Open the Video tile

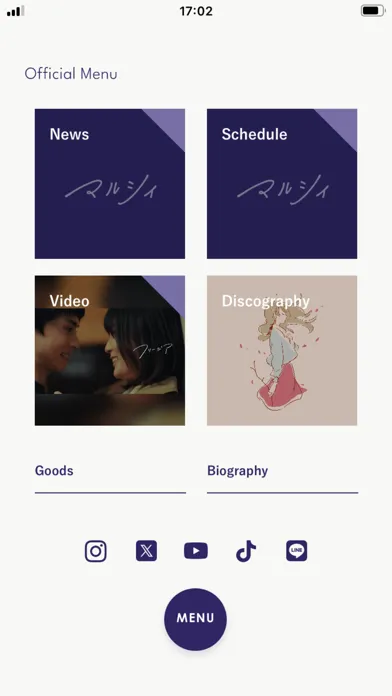[x=110, y=350]
